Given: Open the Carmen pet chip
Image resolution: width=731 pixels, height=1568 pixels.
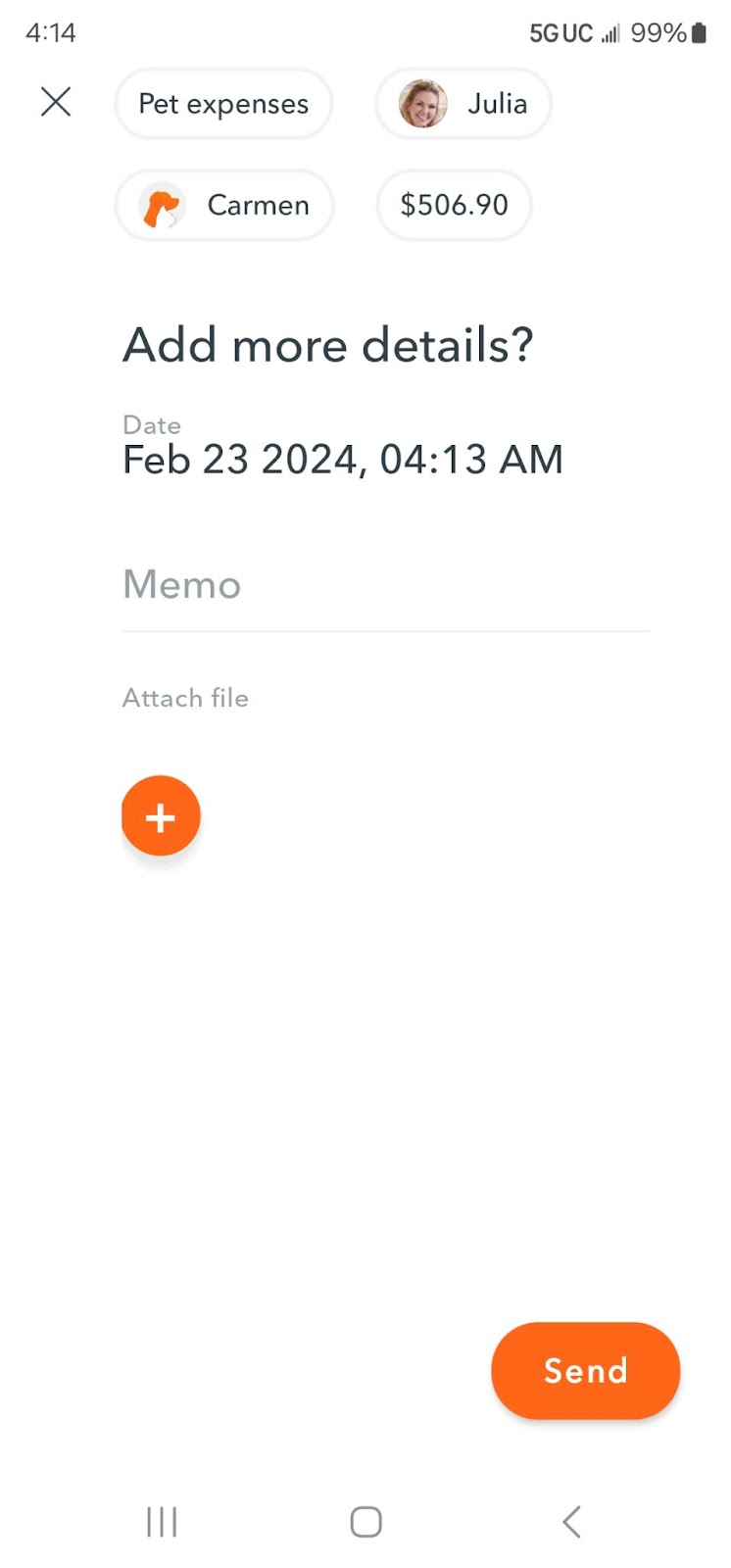Looking at the screenshot, I should pyautogui.click(x=224, y=205).
